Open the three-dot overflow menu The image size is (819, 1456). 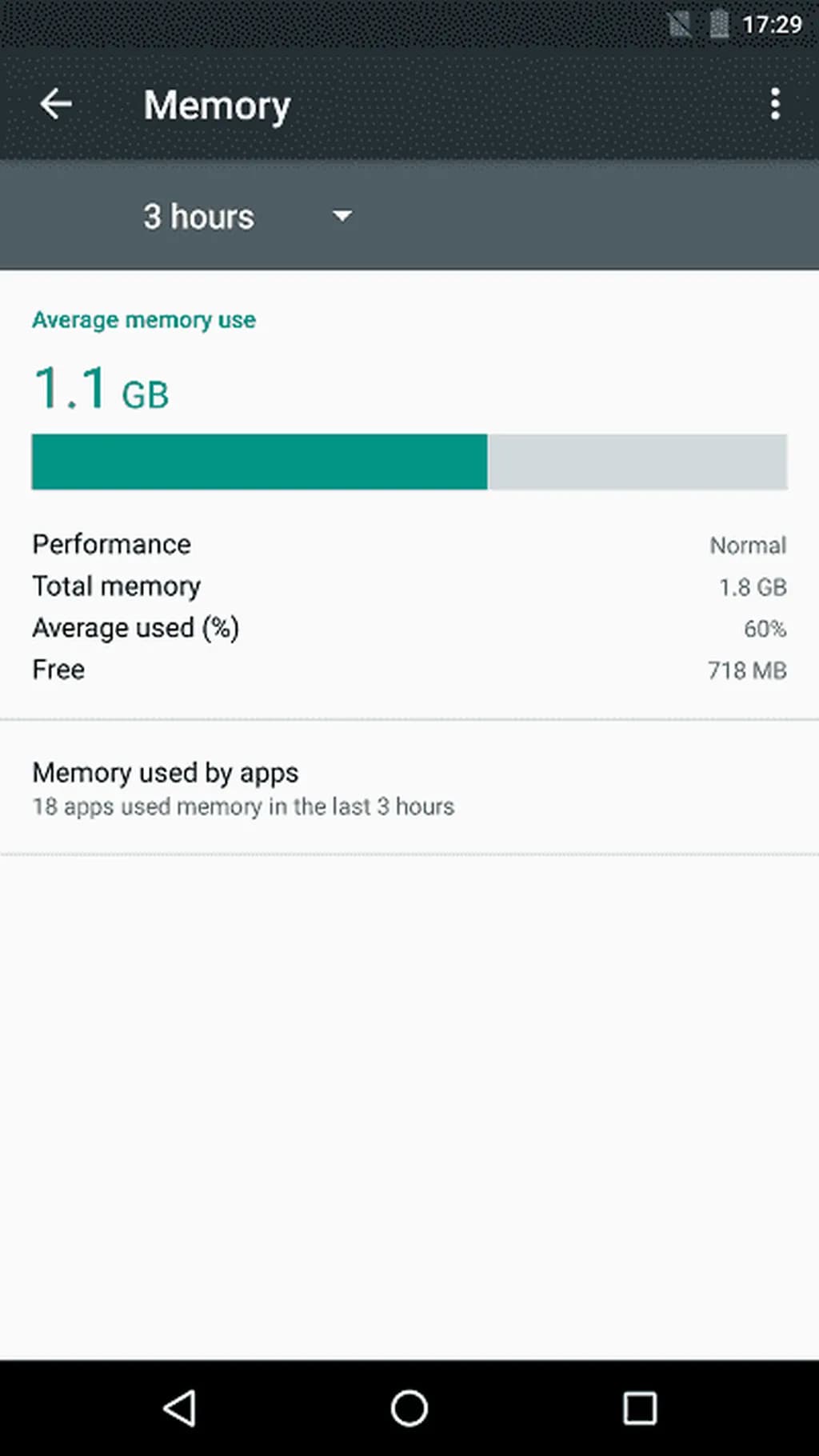[774, 104]
